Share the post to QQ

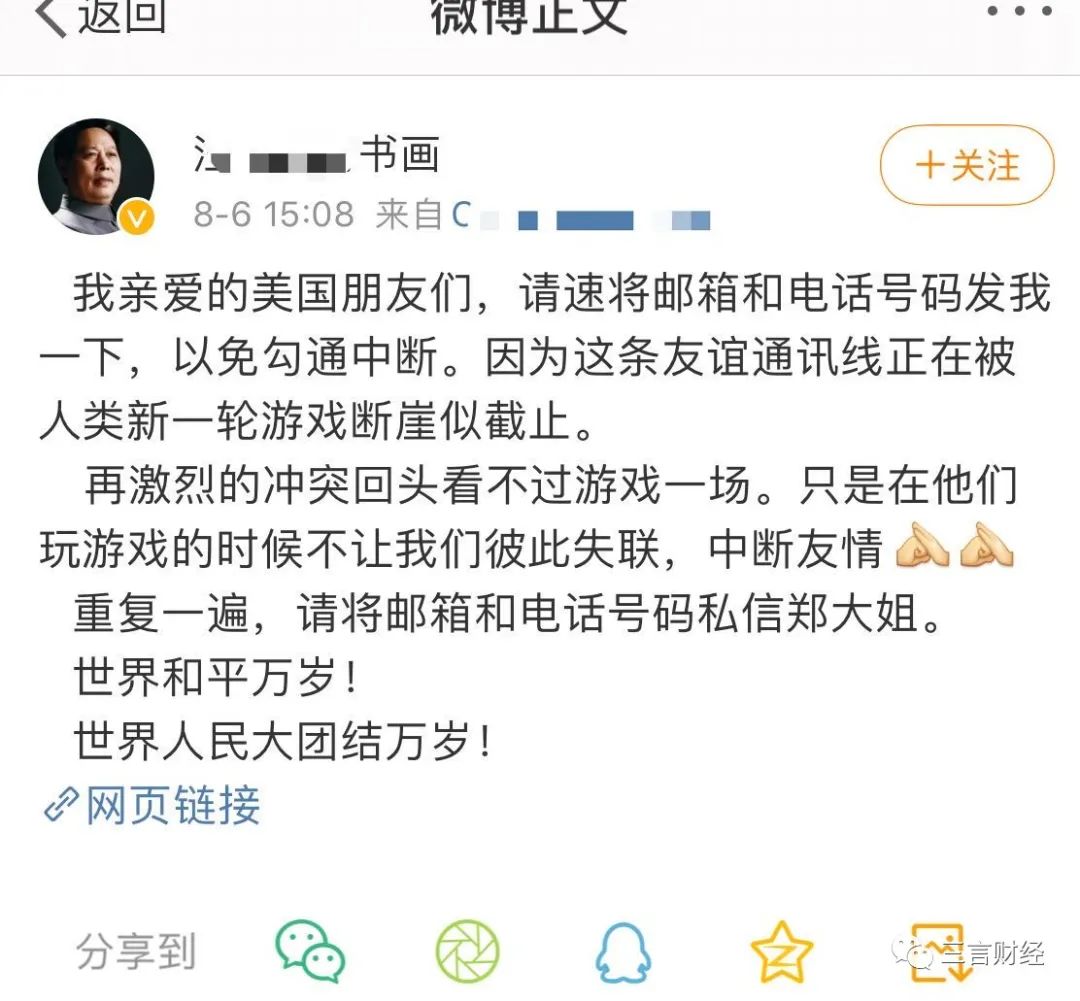(624, 951)
